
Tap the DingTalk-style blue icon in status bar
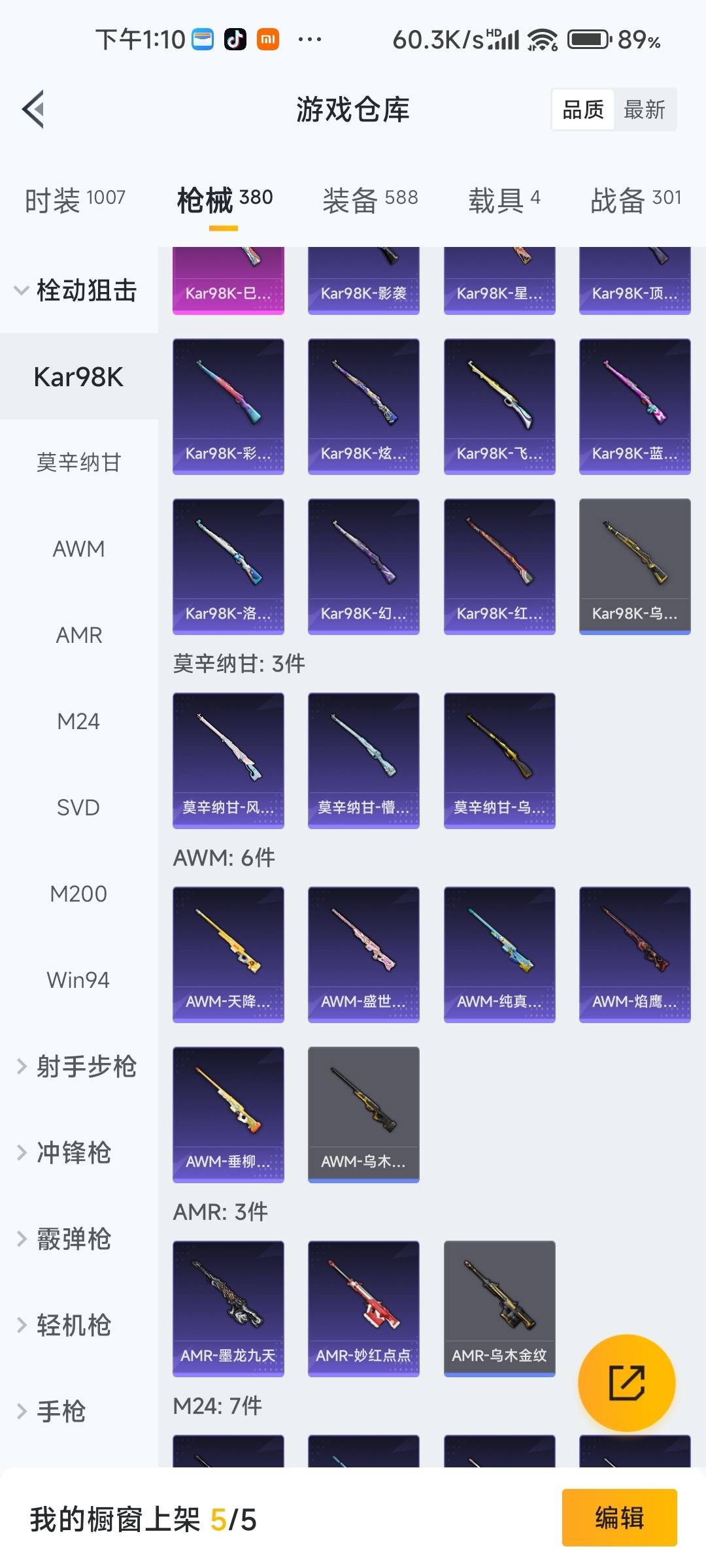tap(203, 38)
